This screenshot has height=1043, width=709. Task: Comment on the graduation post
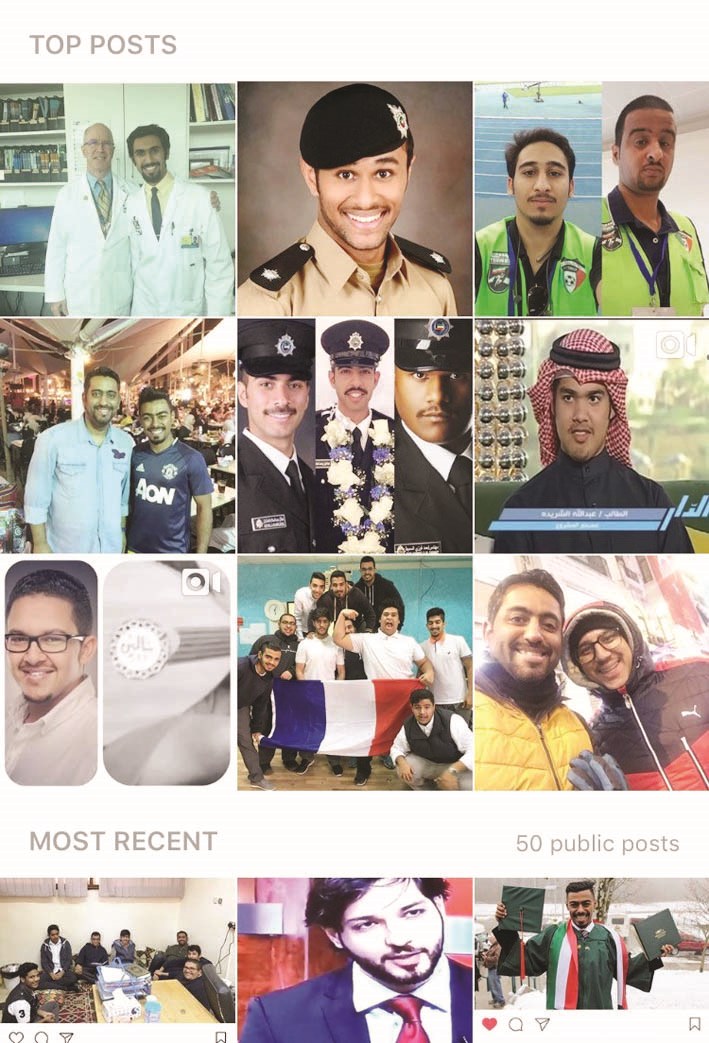tap(516, 1025)
